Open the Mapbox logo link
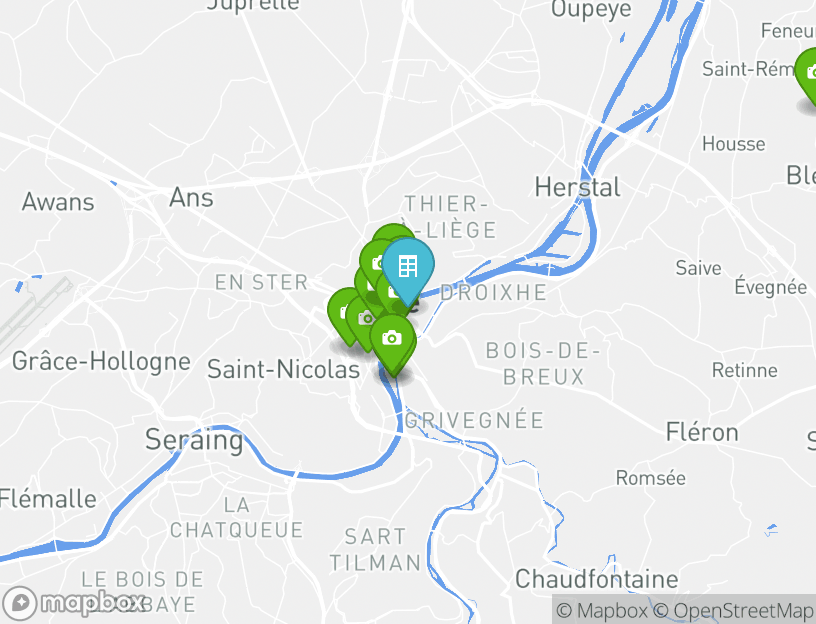Viewport: 816px width, 624px height. (76, 603)
